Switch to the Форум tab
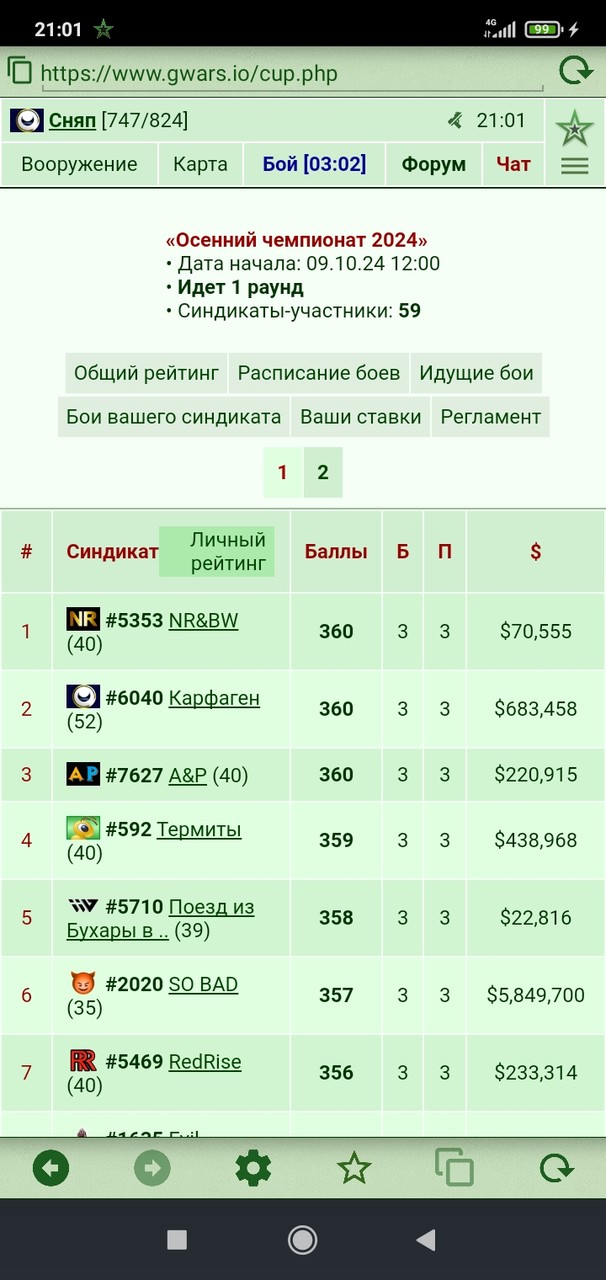The width and height of the screenshot is (606, 1280). pyautogui.click(x=434, y=164)
